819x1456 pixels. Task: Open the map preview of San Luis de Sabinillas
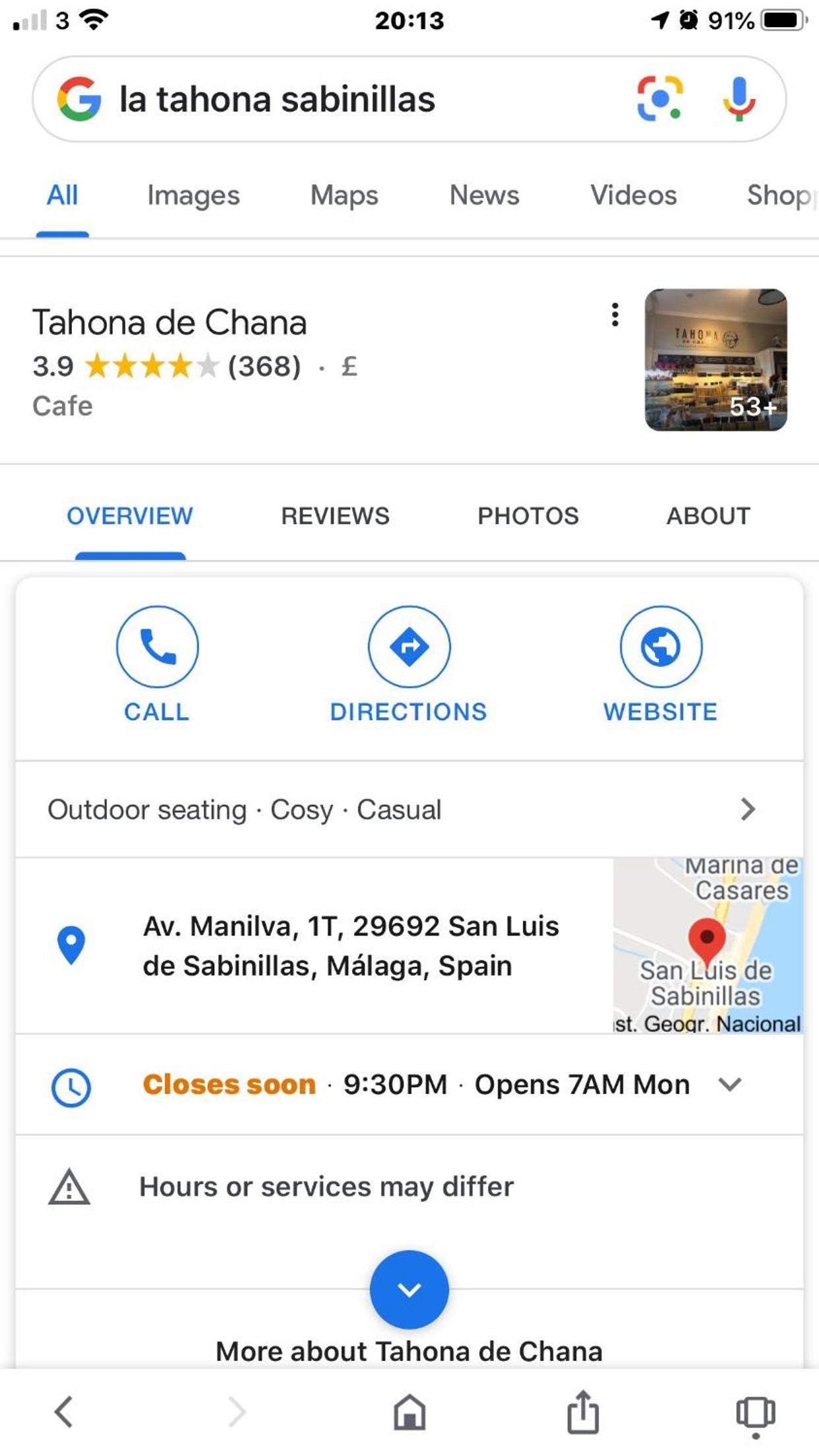[x=708, y=945]
